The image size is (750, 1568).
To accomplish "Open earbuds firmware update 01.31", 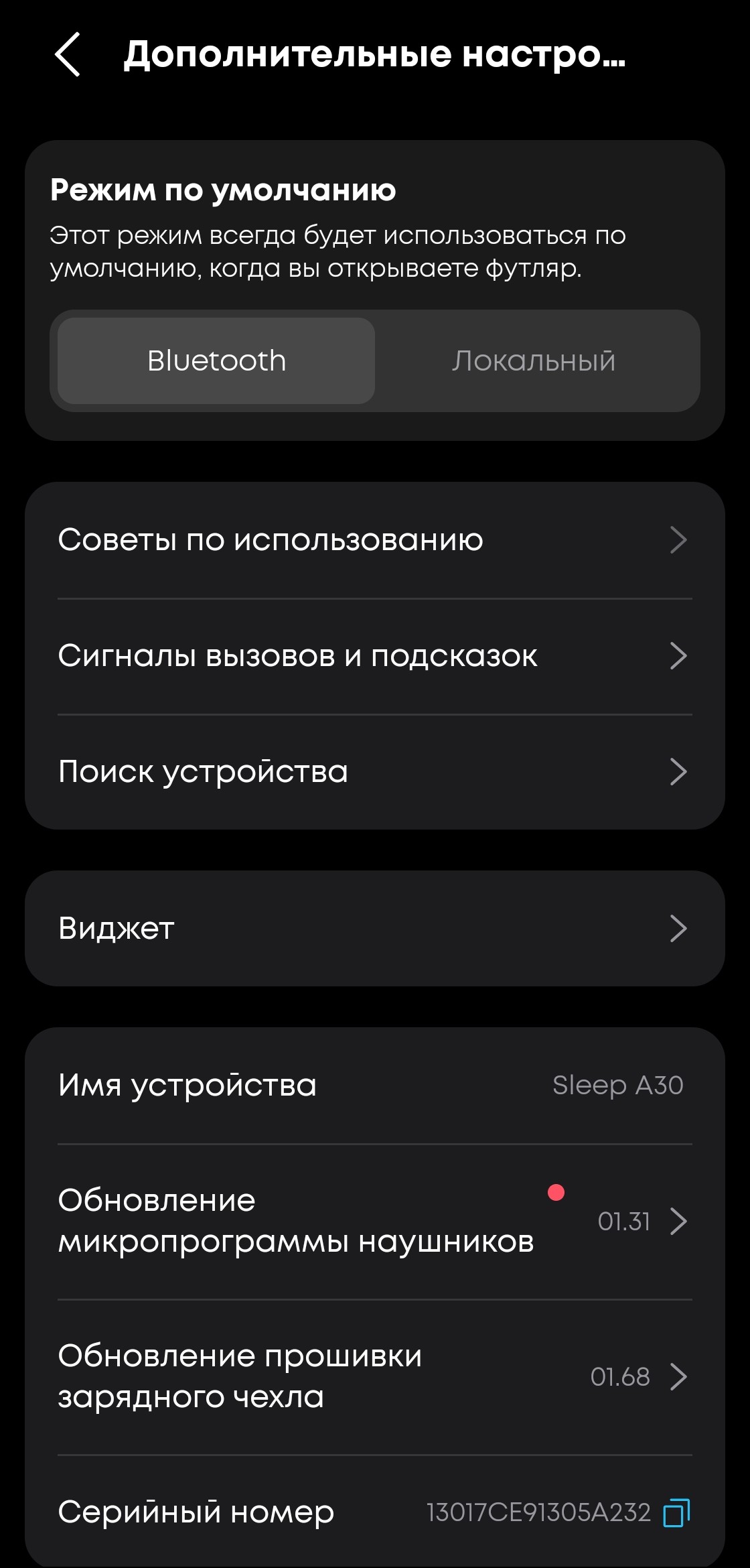I will click(x=374, y=1221).
